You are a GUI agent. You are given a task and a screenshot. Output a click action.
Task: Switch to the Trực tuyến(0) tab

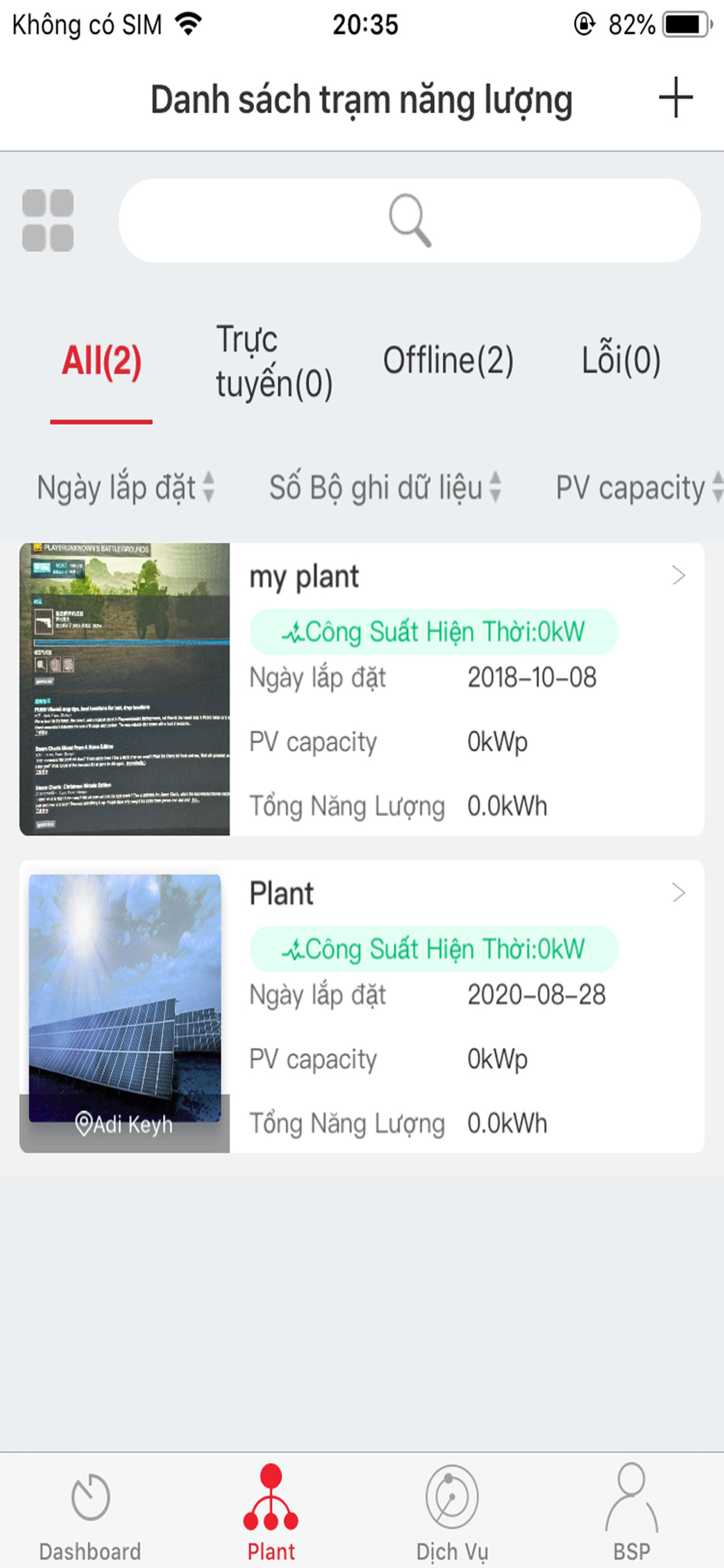tap(274, 361)
